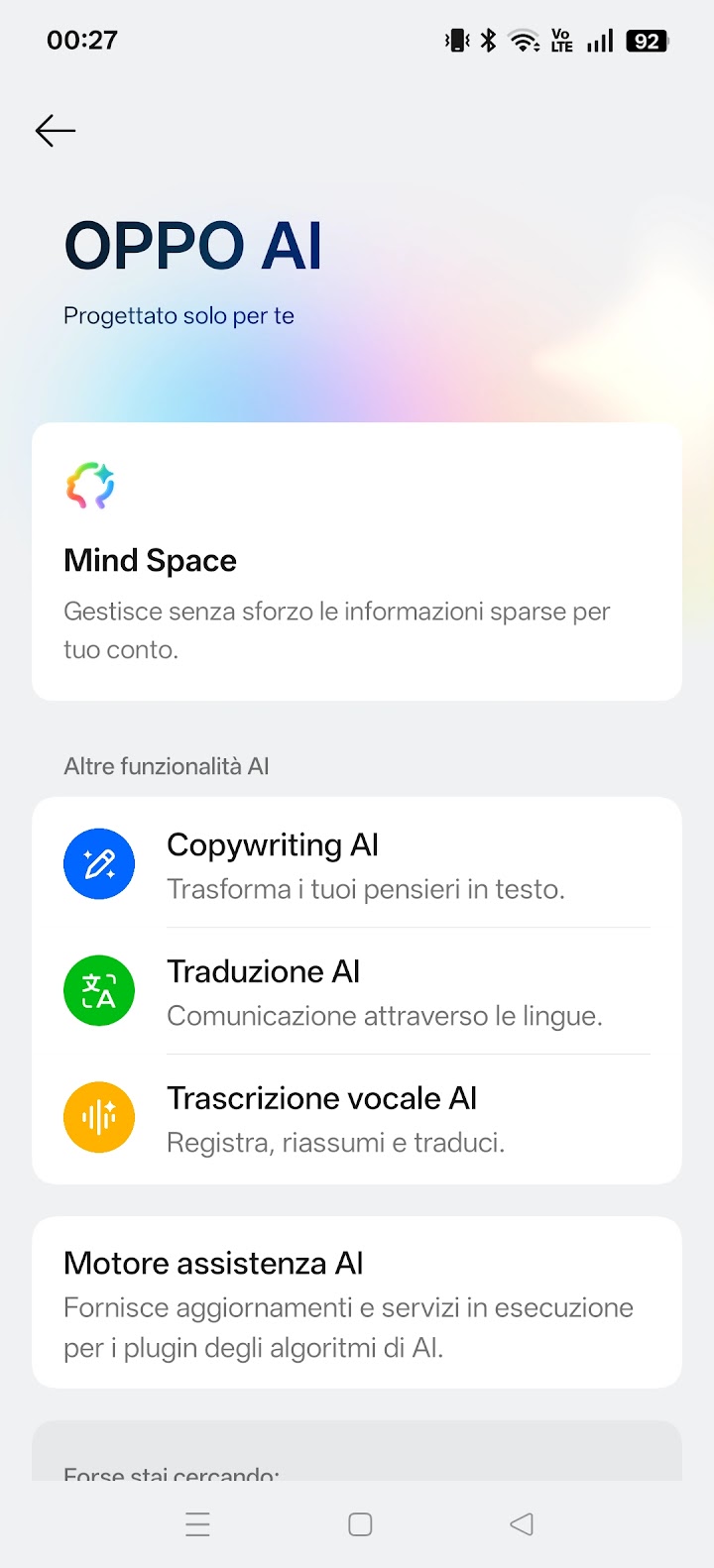Select Traduzione AI
Image resolution: width=714 pixels, height=1568 pixels.
(x=357, y=992)
